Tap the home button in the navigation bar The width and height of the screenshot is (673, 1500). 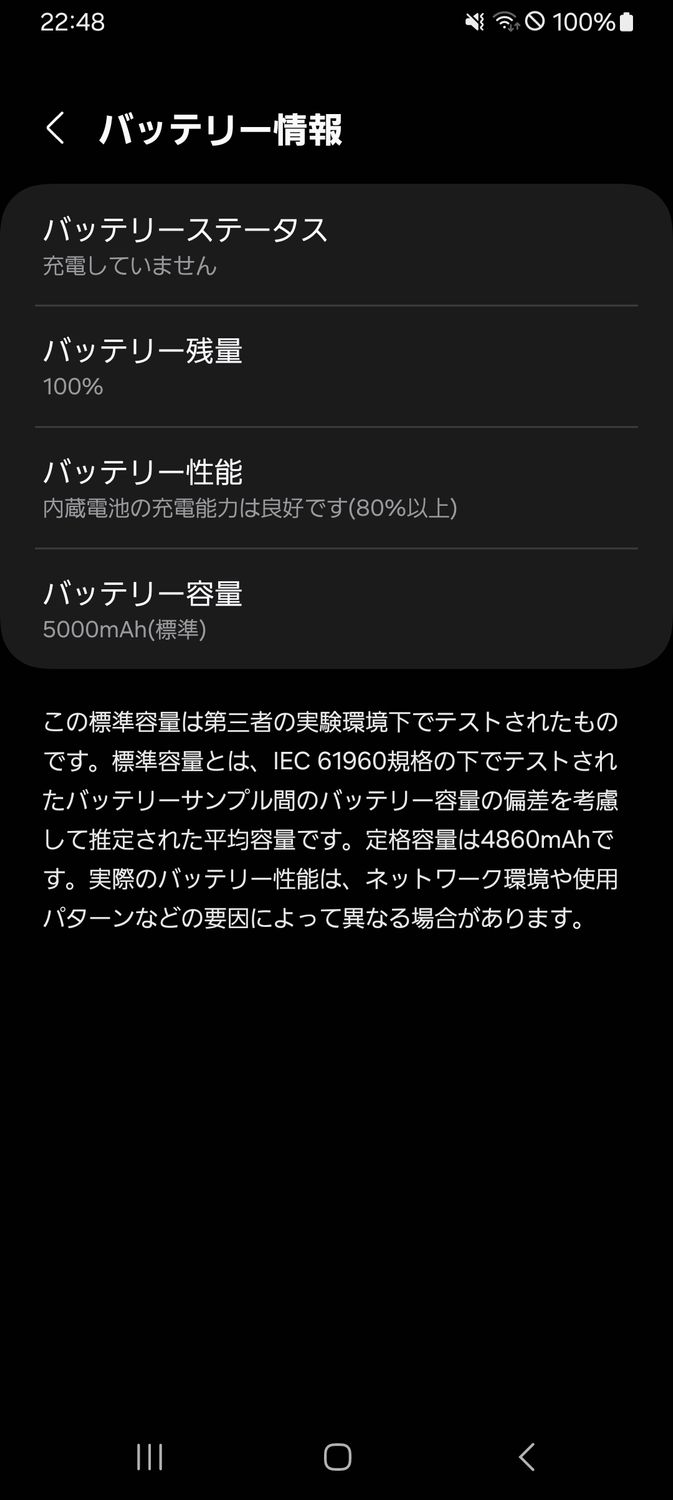[x=337, y=1457]
